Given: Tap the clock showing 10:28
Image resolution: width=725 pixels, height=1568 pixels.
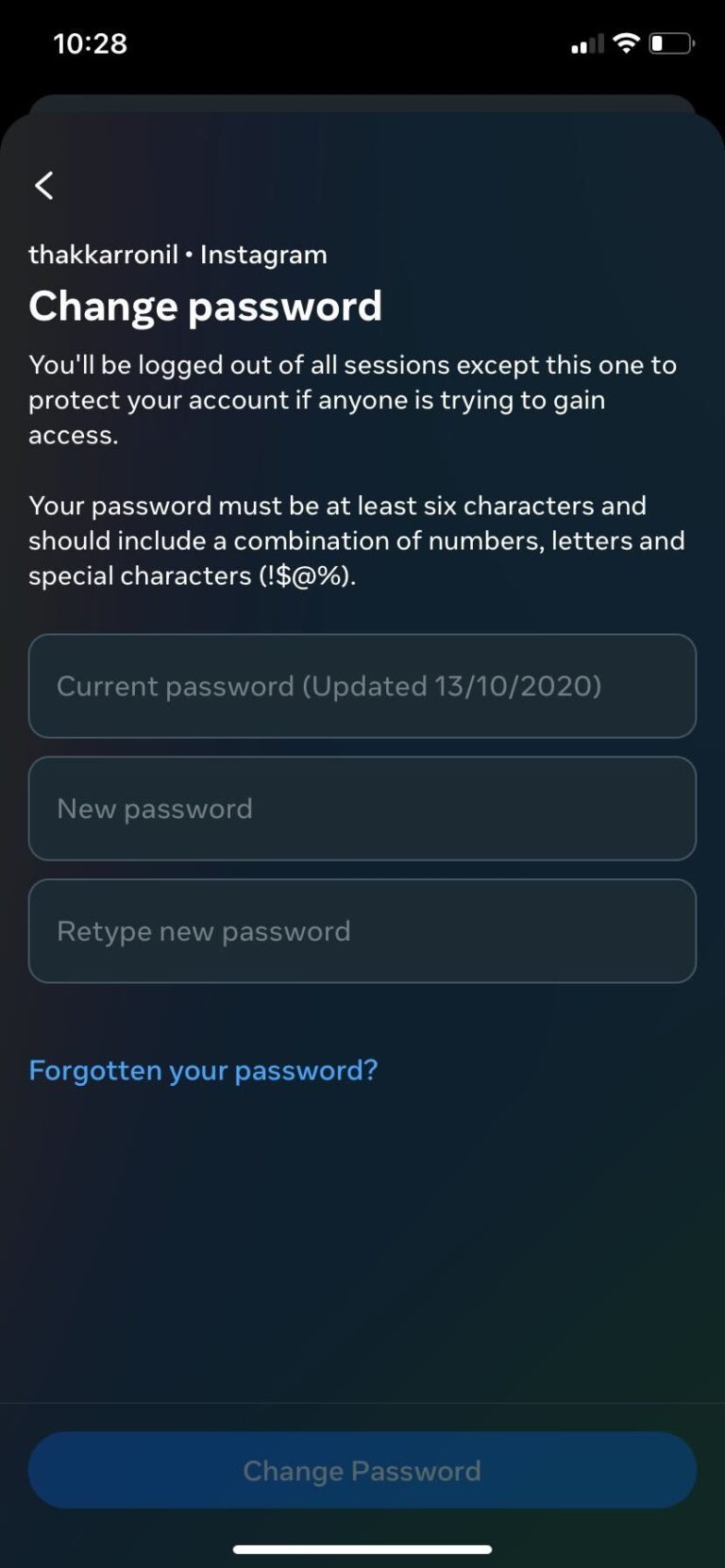Looking at the screenshot, I should [x=90, y=42].
